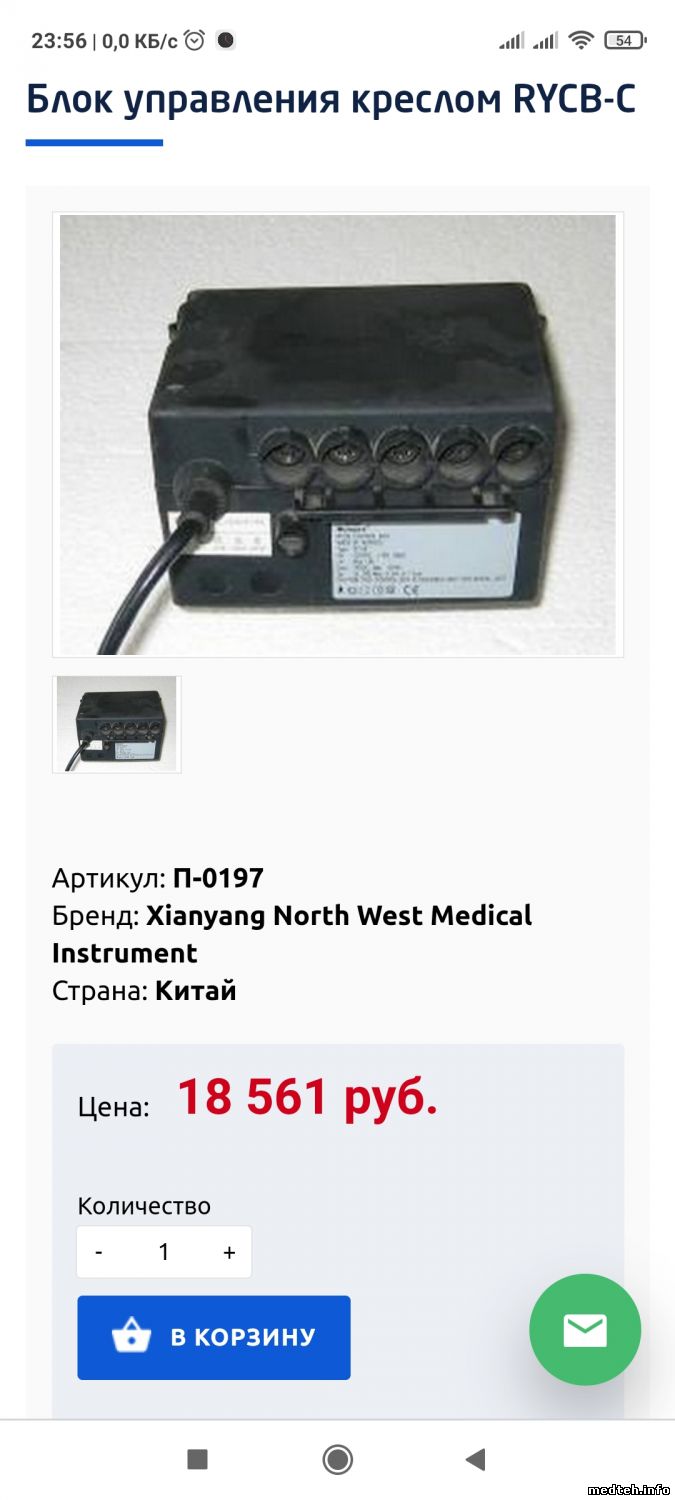Select the small product thumbnail image
This screenshot has width=675, height=1500.
click(117, 724)
